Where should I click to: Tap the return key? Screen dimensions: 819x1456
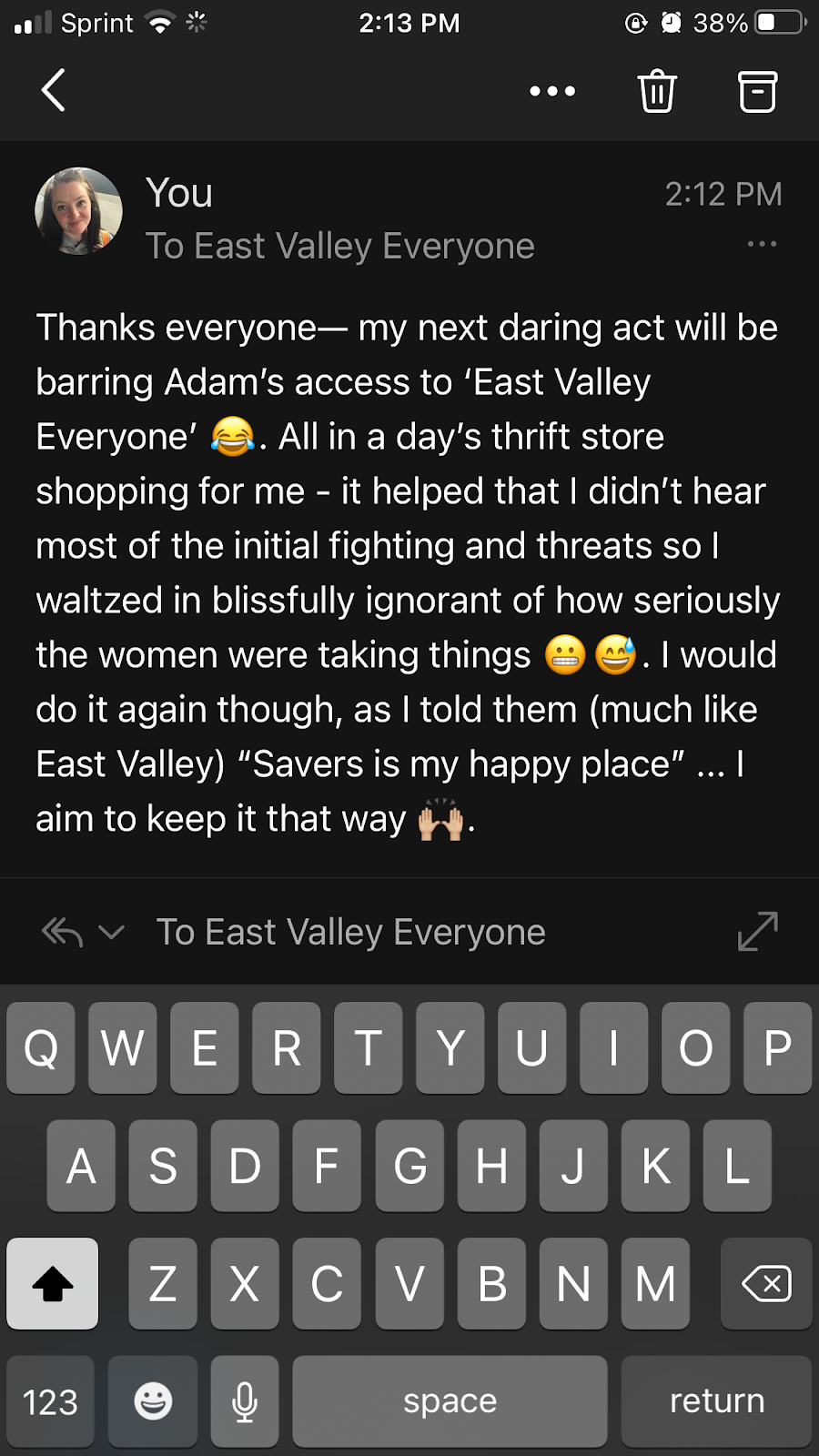(x=716, y=1401)
